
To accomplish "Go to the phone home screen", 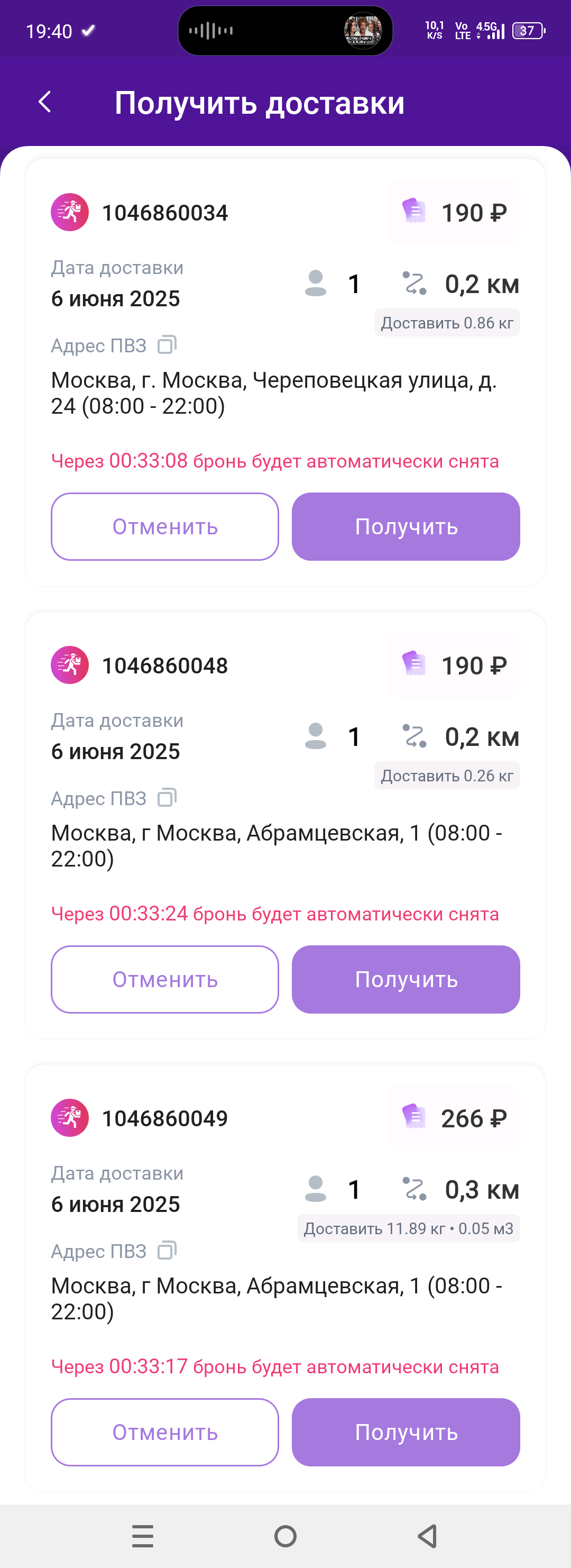I will 285,1536.
